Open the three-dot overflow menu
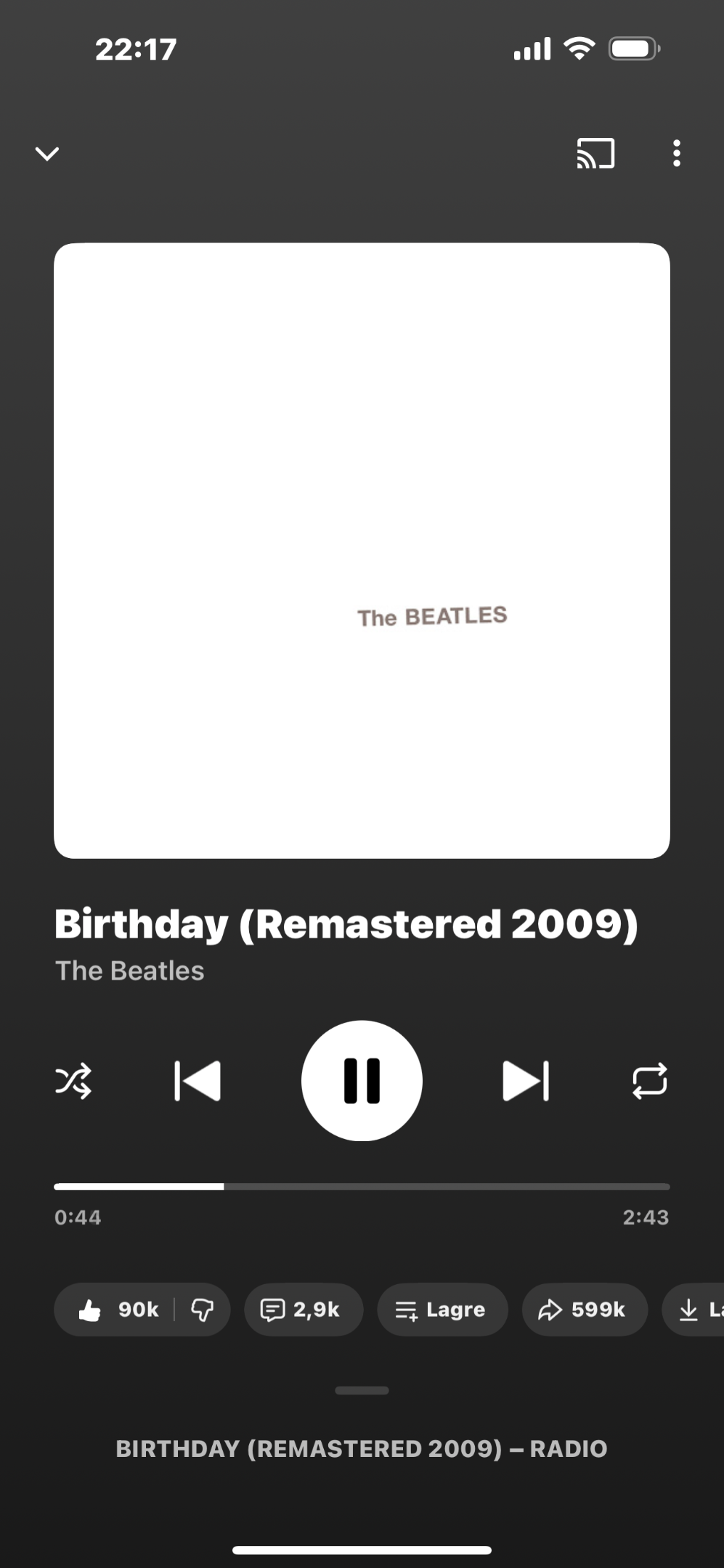 point(676,153)
